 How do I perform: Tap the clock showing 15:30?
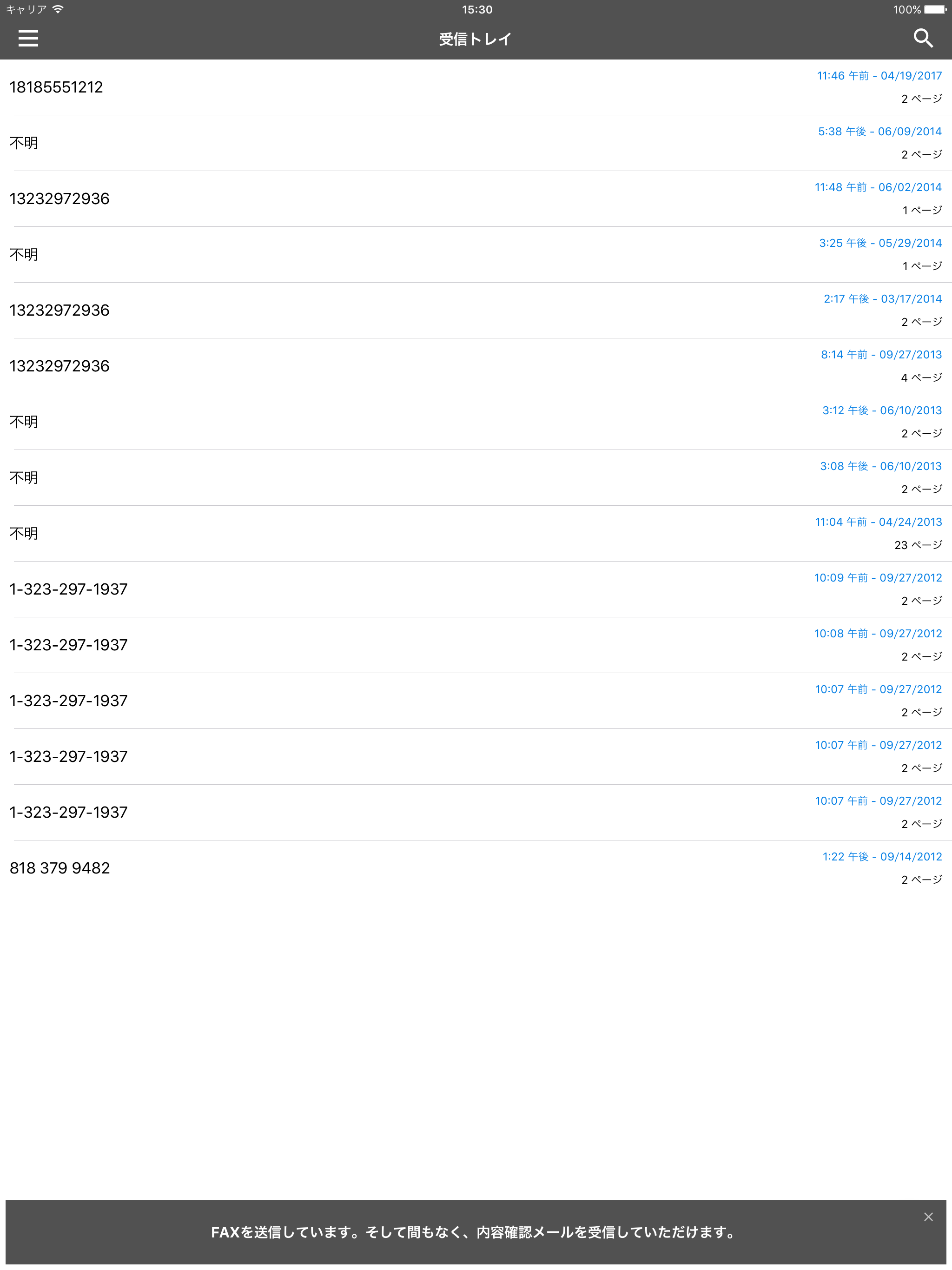pyautogui.click(x=475, y=9)
